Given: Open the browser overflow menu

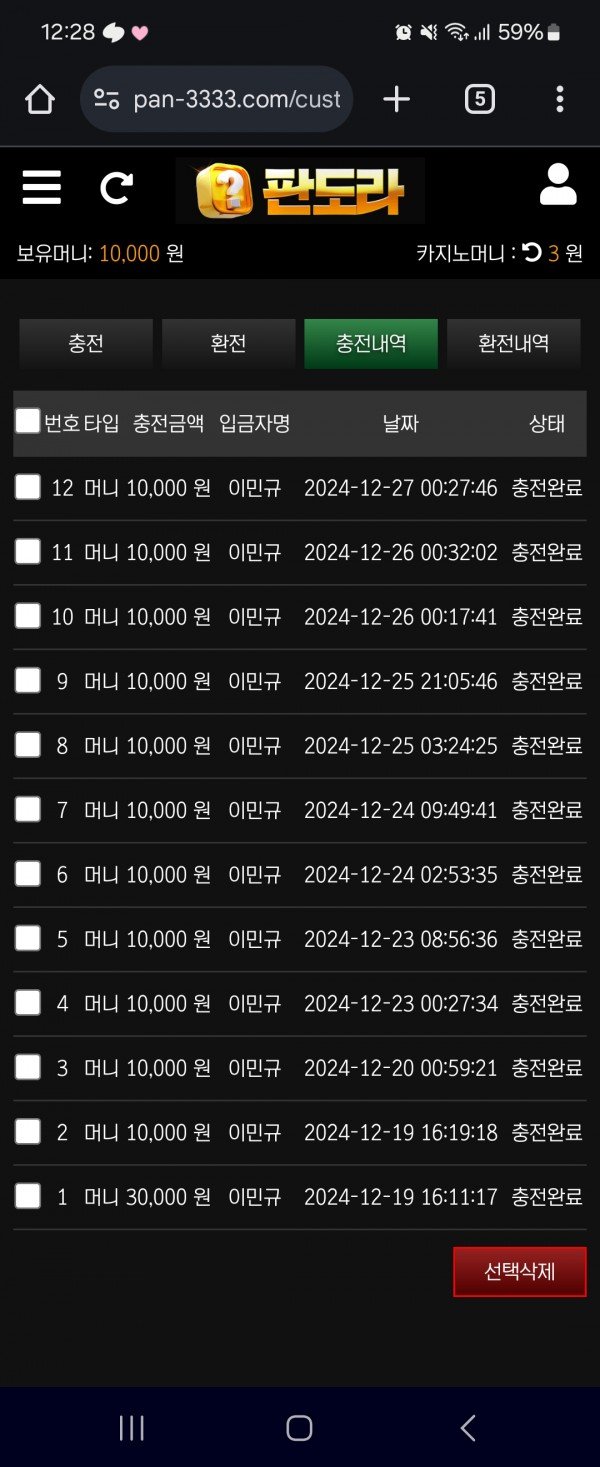Looking at the screenshot, I should (559, 99).
